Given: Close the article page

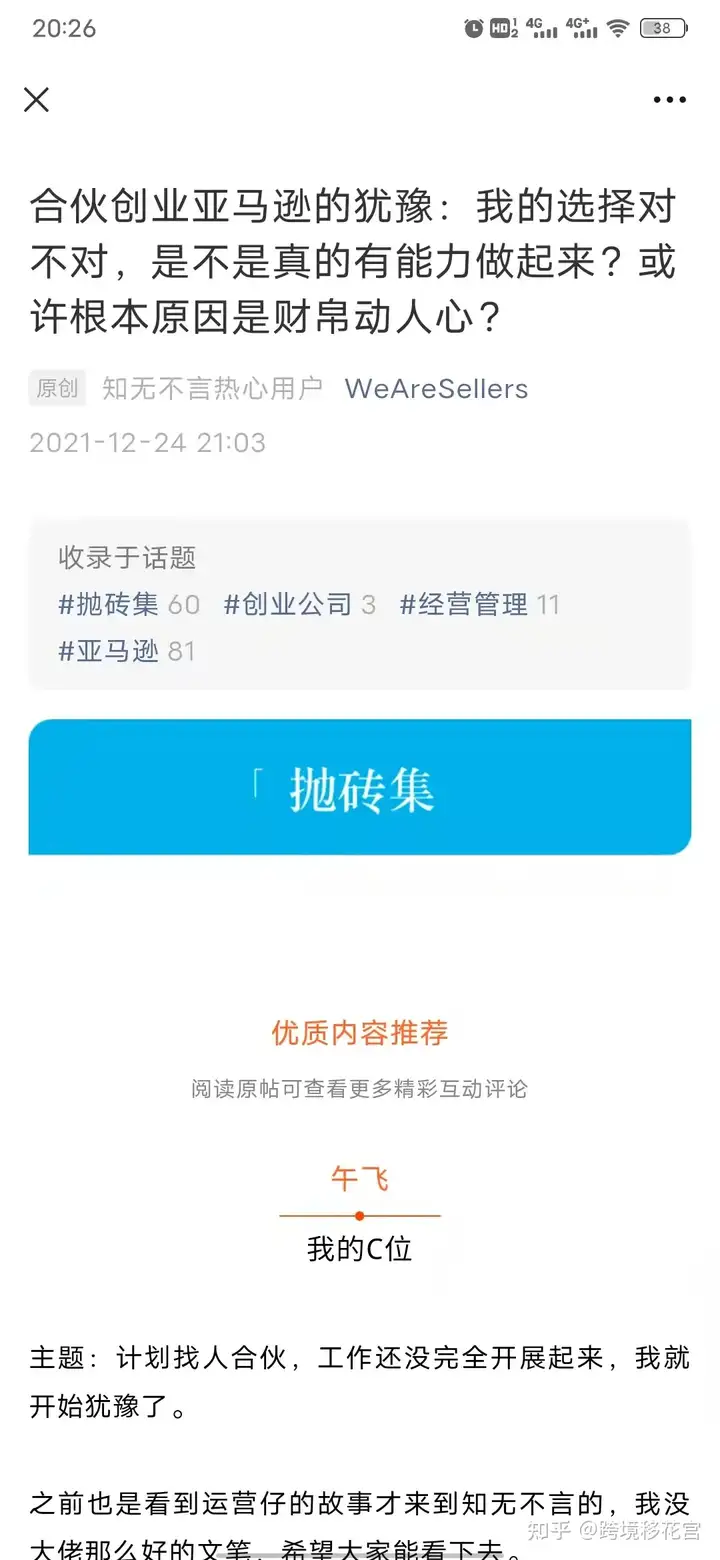Looking at the screenshot, I should point(37,99).
